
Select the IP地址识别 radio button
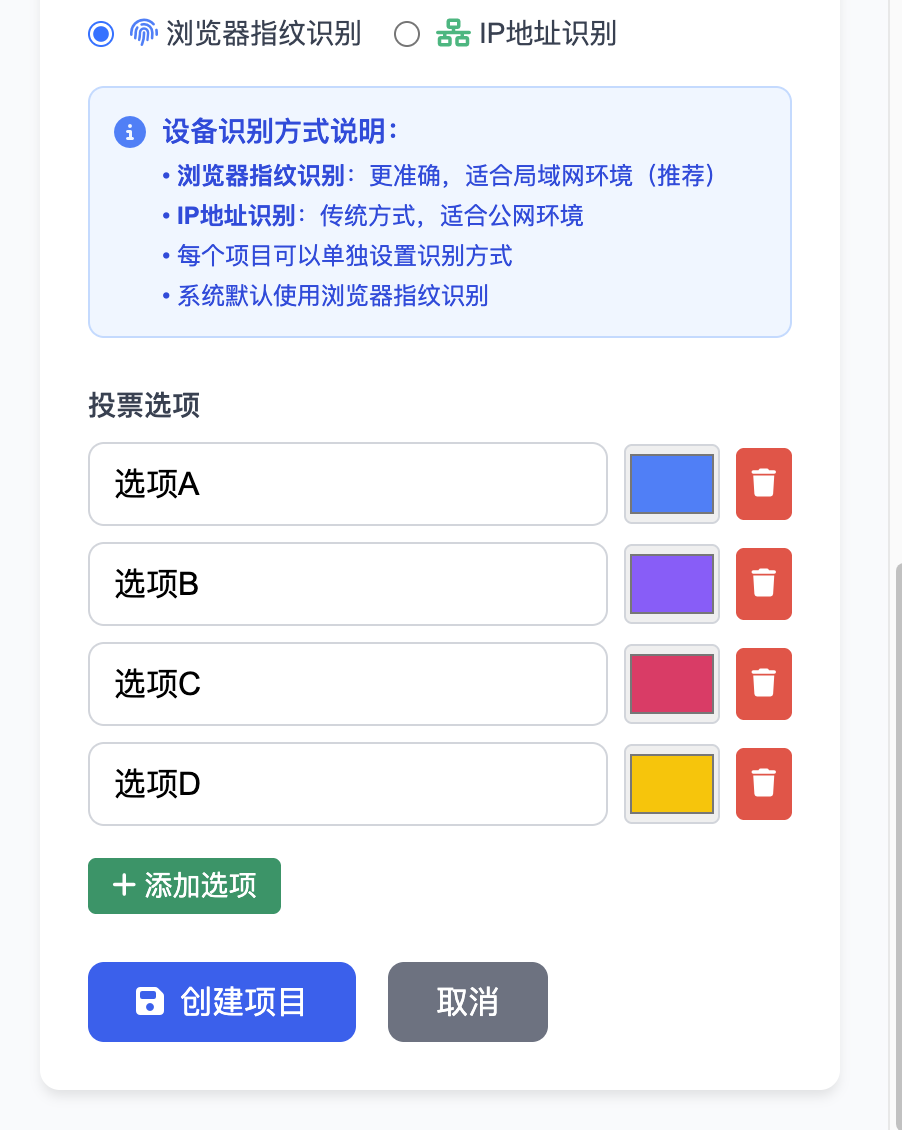(x=406, y=33)
